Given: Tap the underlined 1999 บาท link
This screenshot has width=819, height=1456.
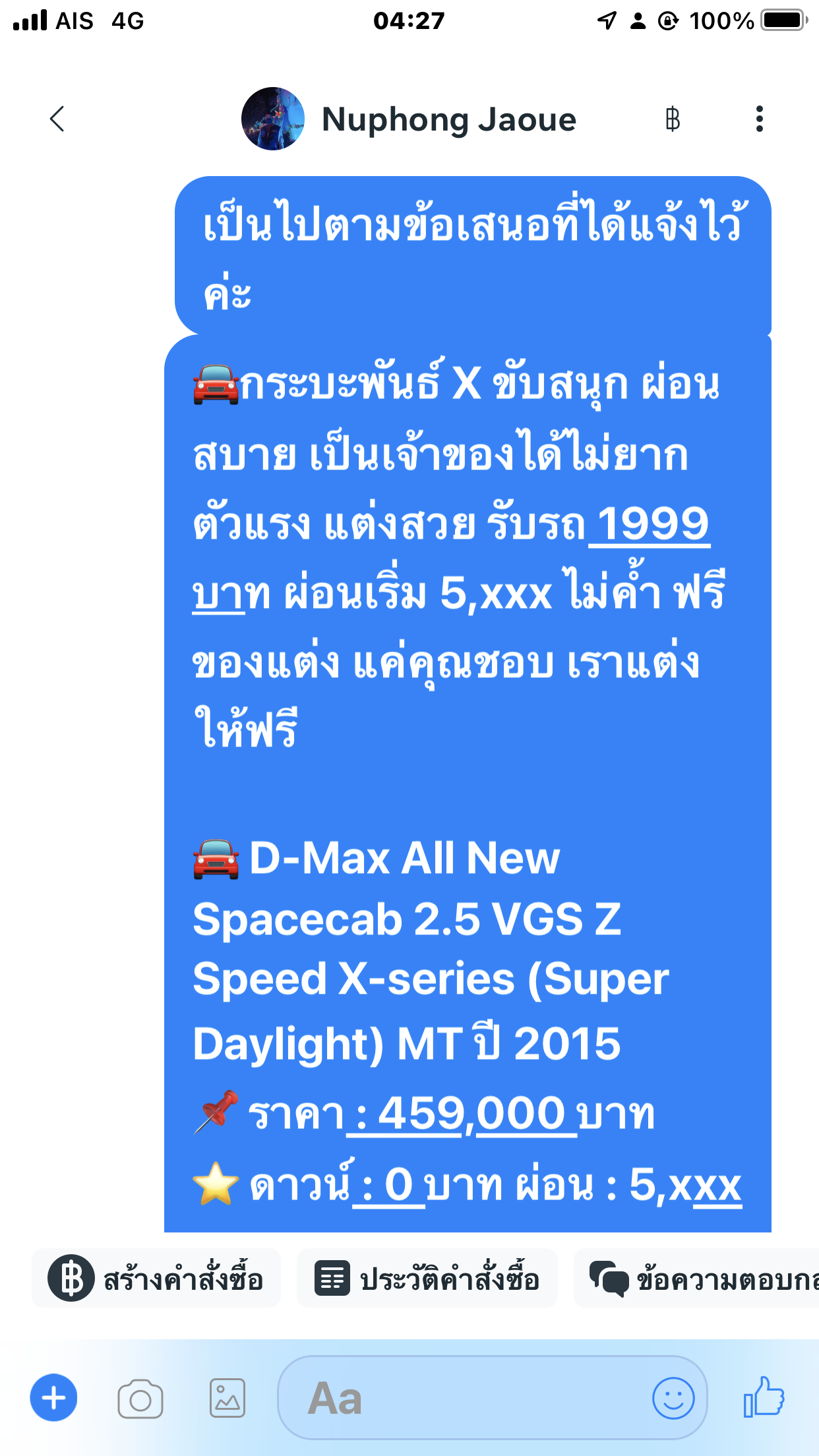Looking at the screenshot, I should [650, 524].
